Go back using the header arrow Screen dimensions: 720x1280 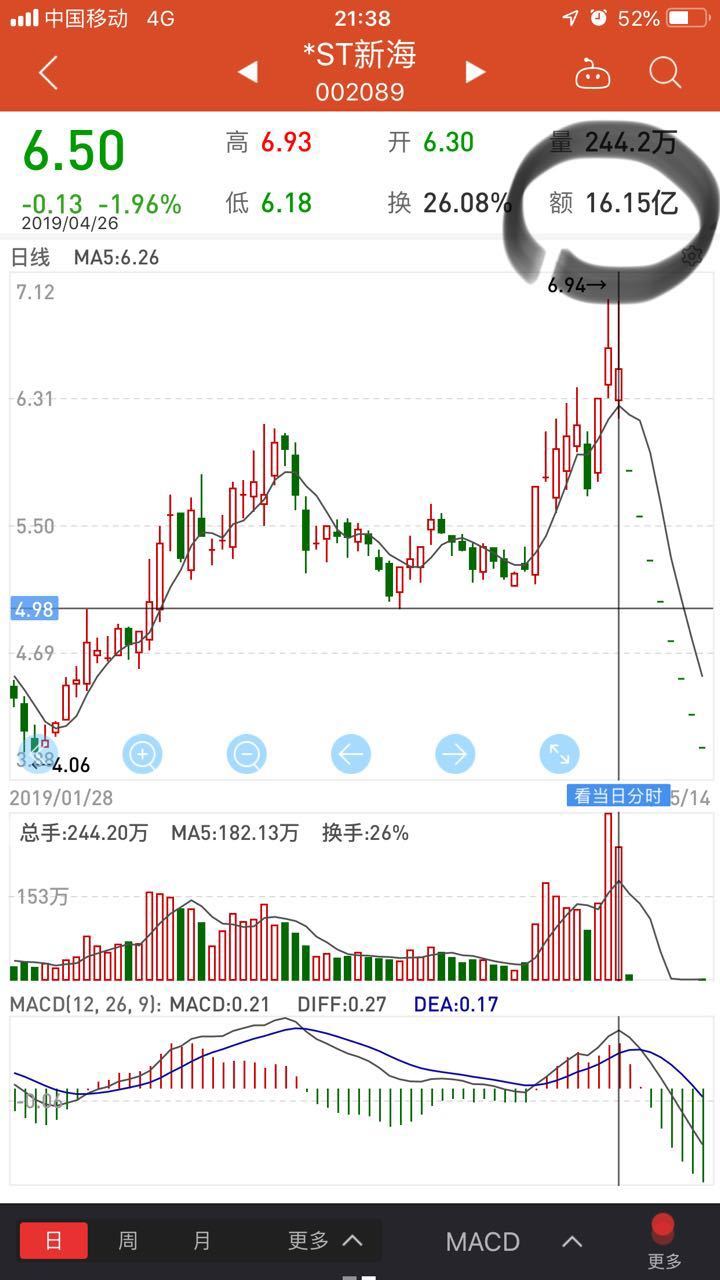point(48,73)
